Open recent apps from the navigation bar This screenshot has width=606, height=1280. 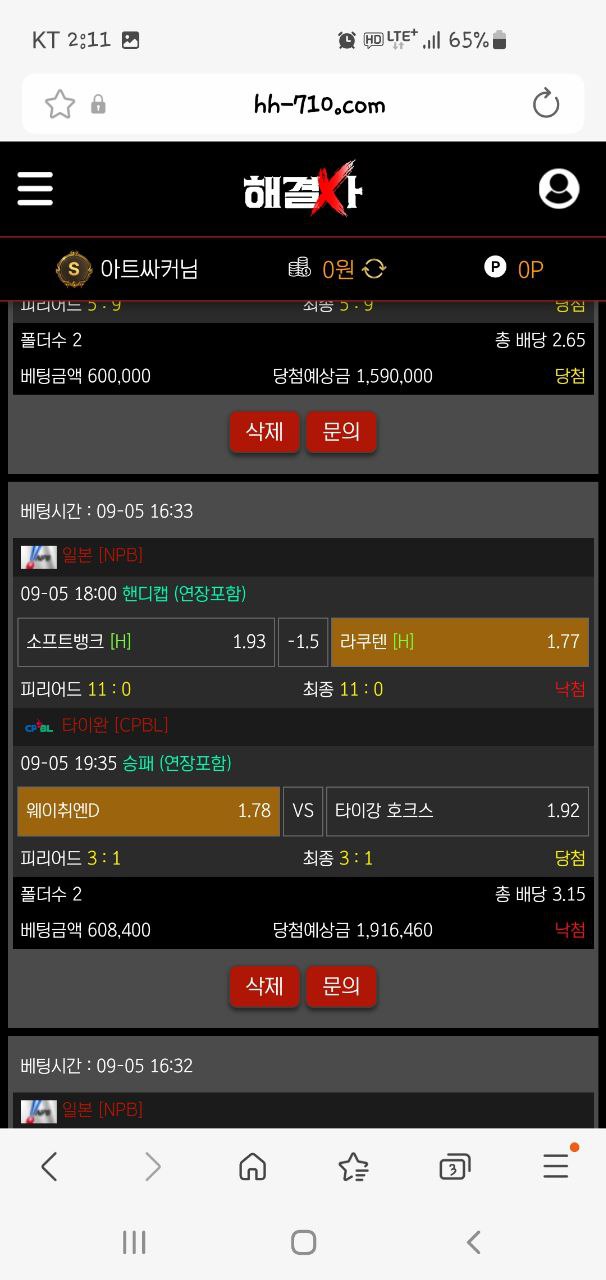(x=134, y=1242)
